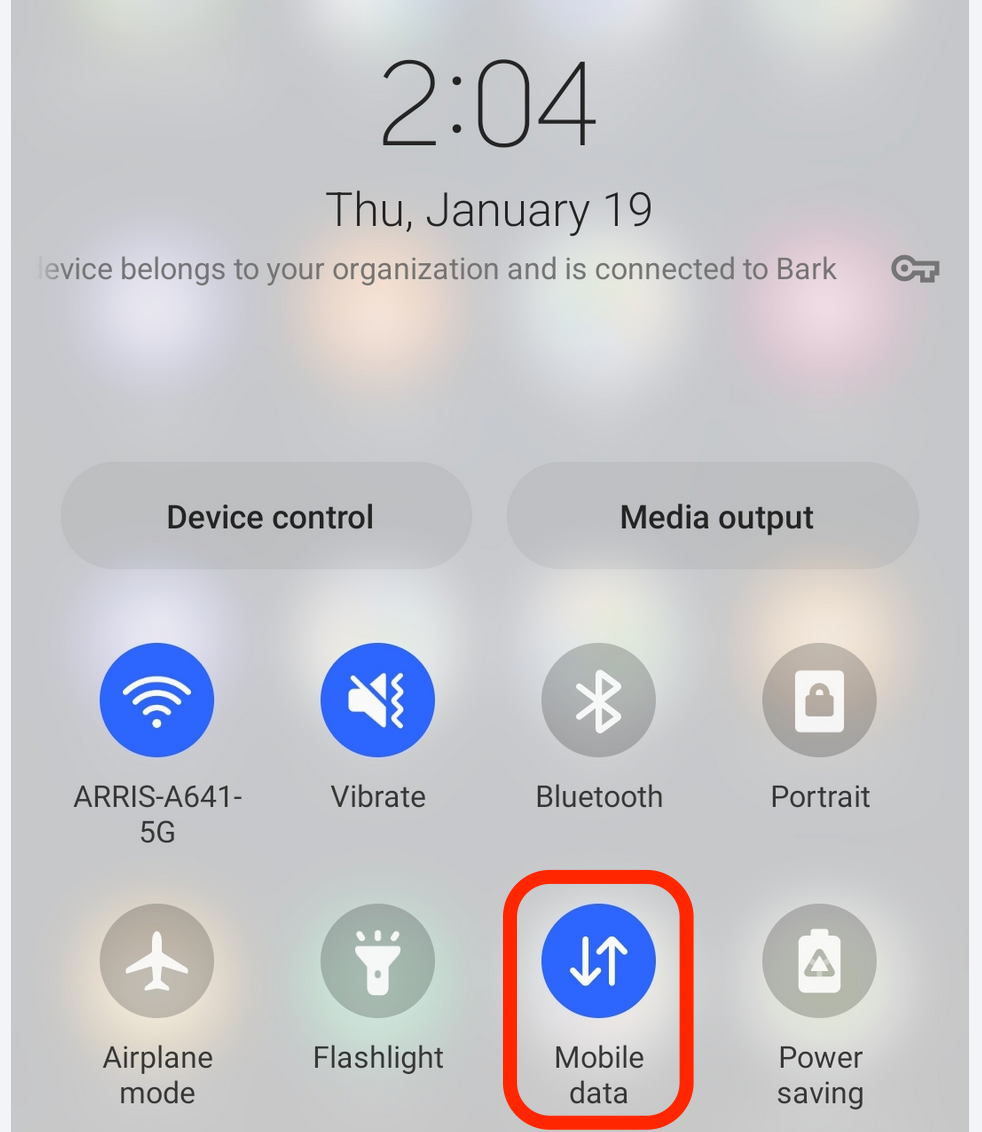Toggle the Vibrate sound mode tile
Screen dimensions: 982x1132
point(378,700)
